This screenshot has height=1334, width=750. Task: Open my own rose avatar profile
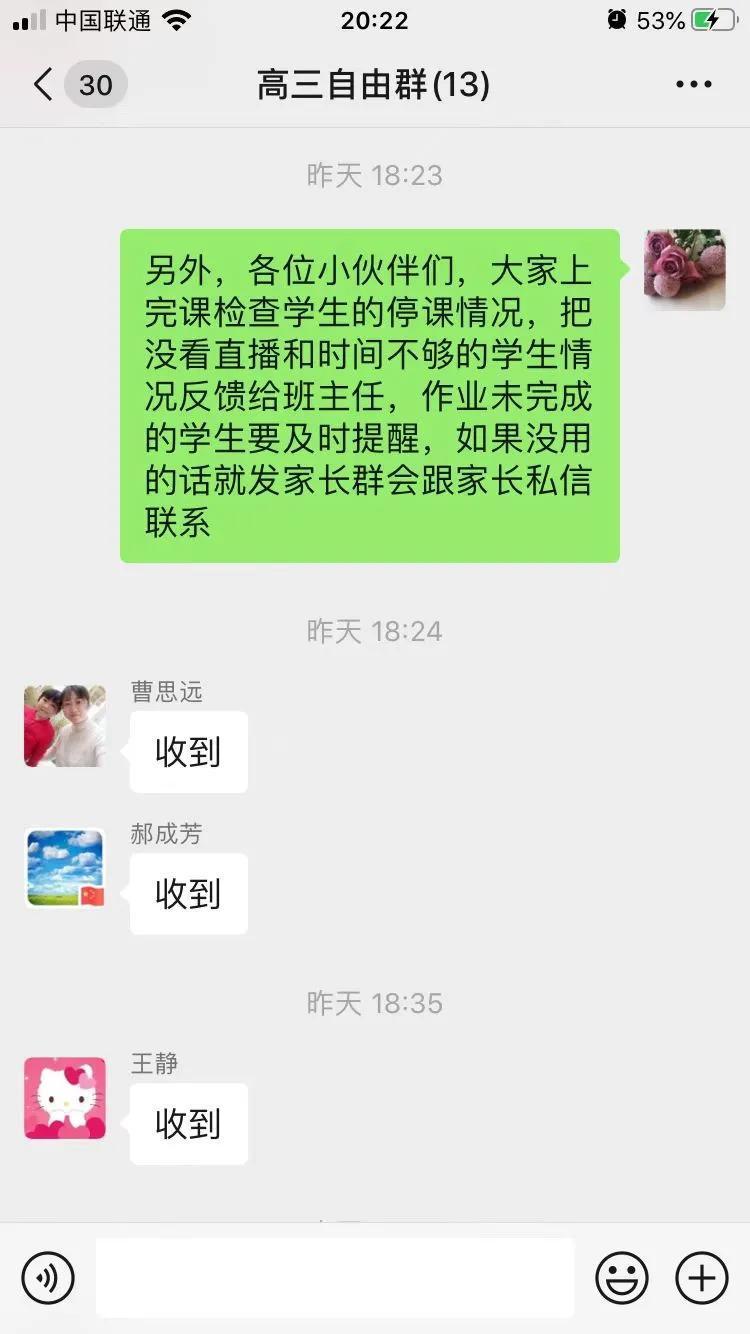click(685, 270)
